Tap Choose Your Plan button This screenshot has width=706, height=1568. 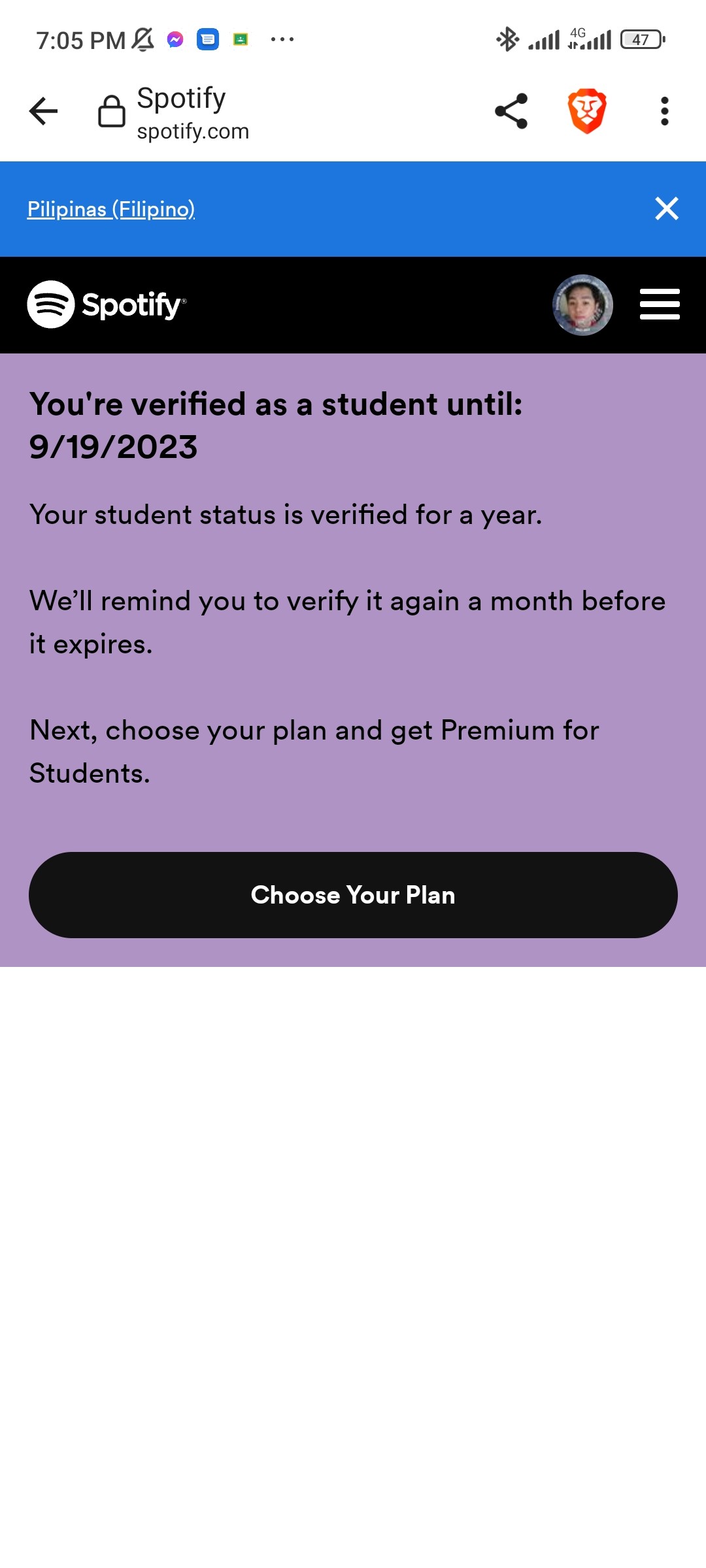353,895
